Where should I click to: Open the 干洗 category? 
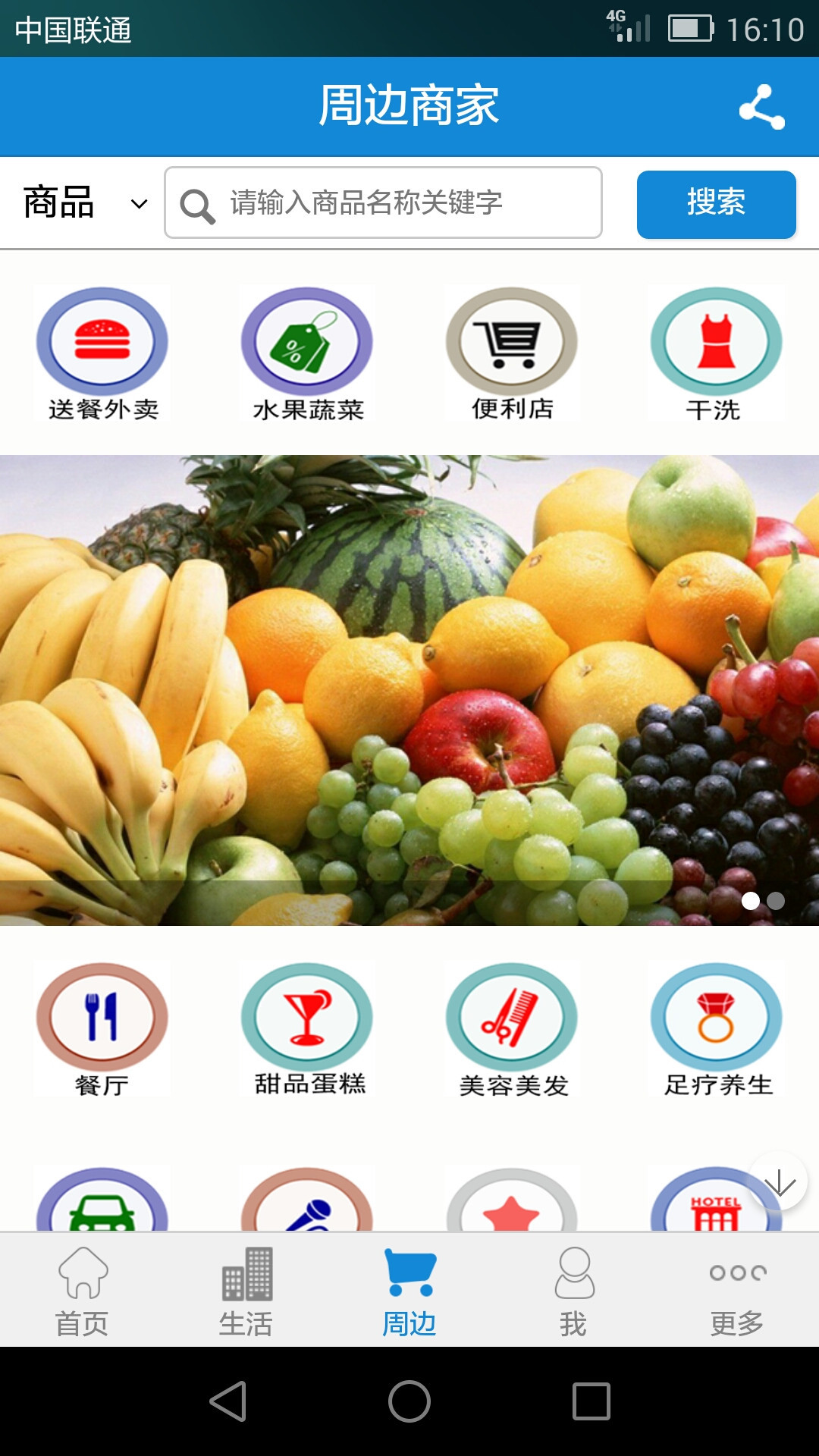(717, 353)
